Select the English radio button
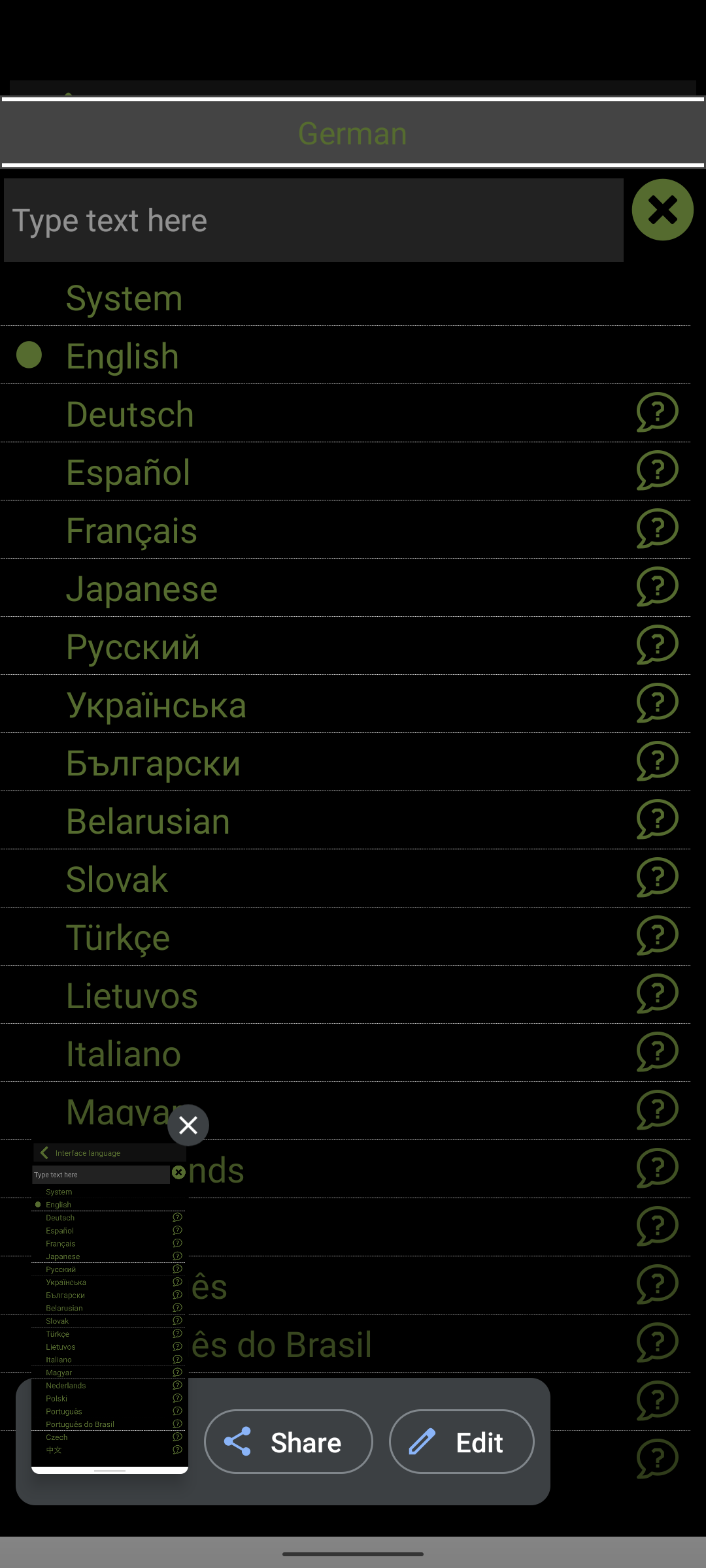The width and height of the screenshot is (706, 1568). click(29, 355)
